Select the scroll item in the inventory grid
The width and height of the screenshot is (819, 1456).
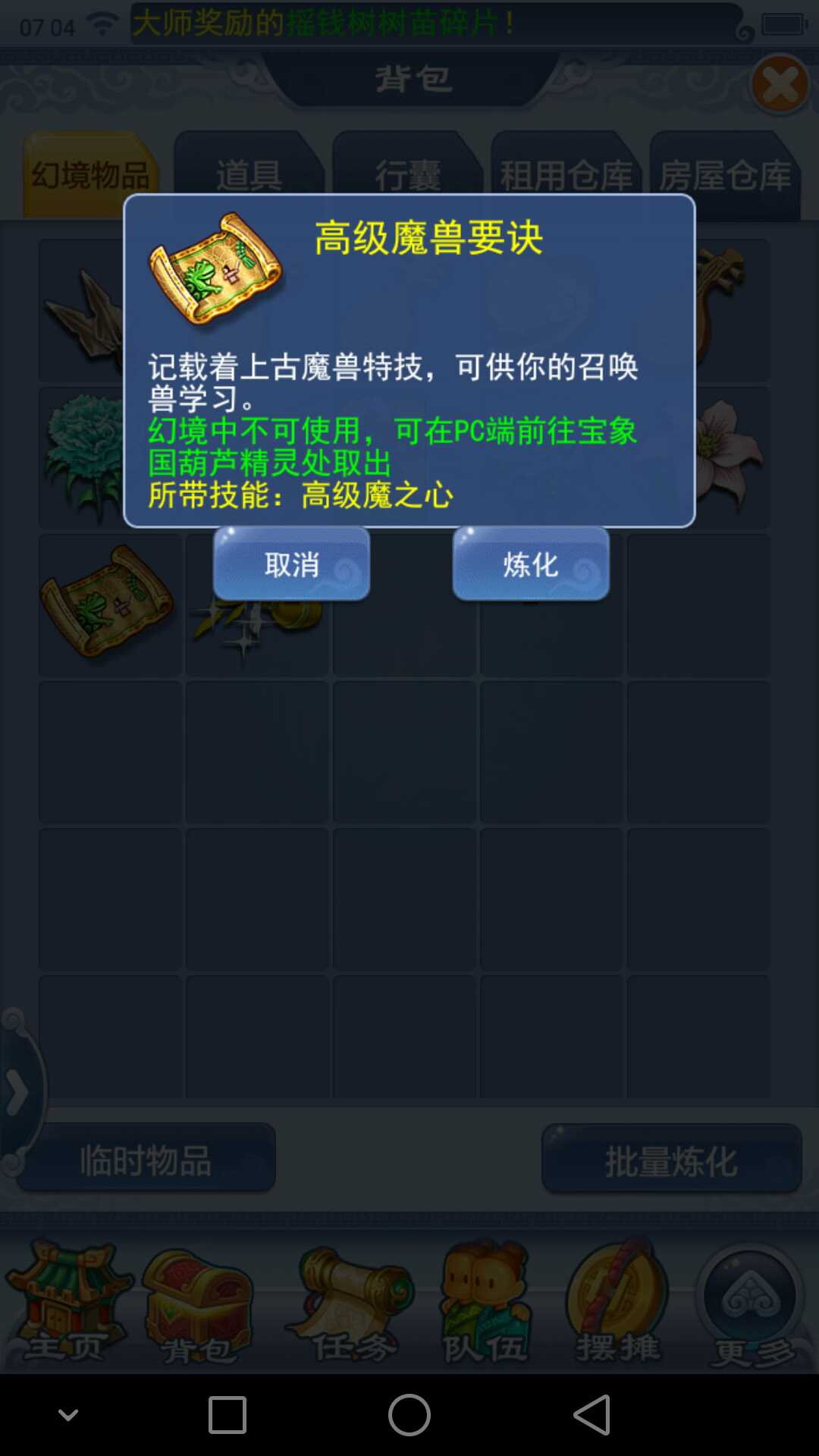(108, 603)
